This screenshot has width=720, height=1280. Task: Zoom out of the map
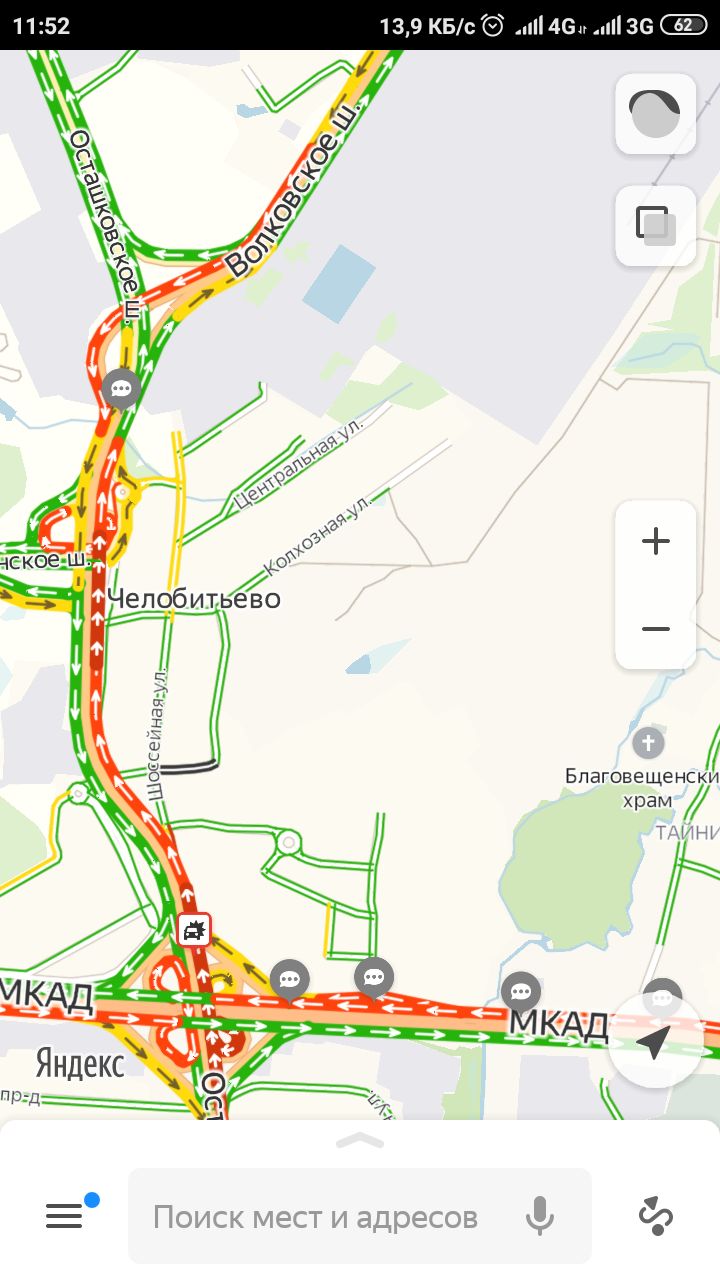point(656,628)
